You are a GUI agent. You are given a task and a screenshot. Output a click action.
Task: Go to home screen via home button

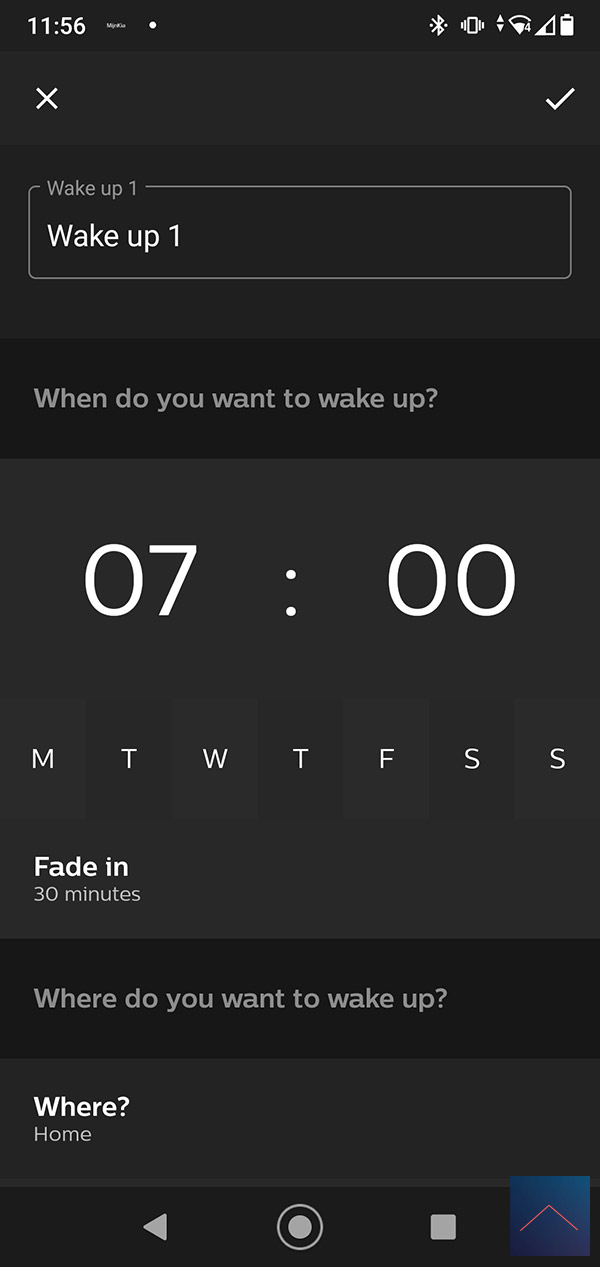point(300,1226)
